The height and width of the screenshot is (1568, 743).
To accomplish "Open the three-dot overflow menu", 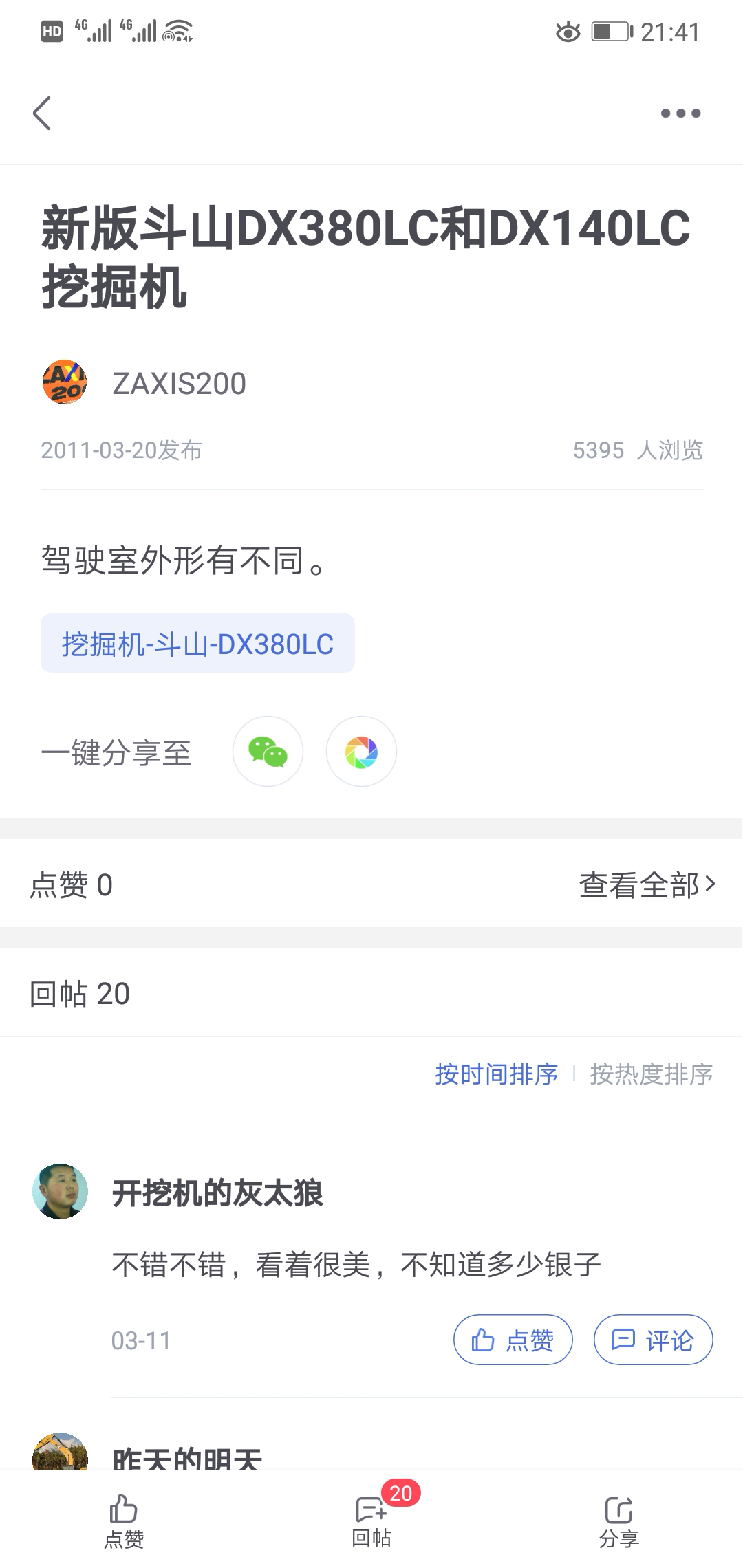I will pos(680,113).
